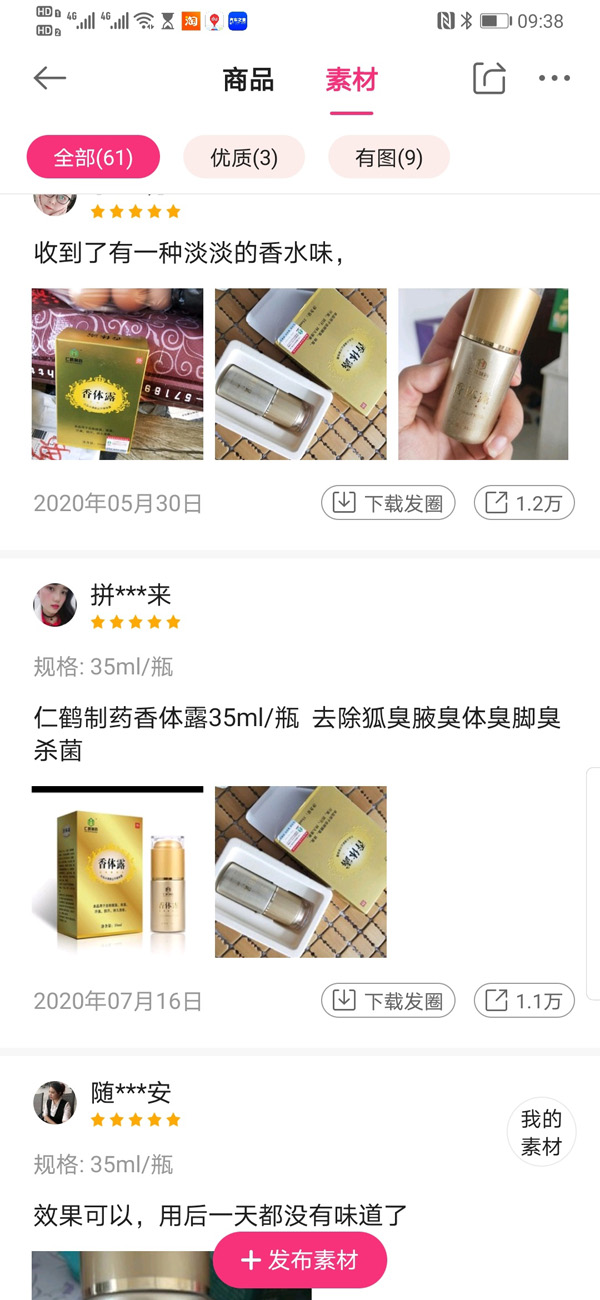Open the three-dot overflow menu
The image size is (600, 1300).
tap(554, 79)
